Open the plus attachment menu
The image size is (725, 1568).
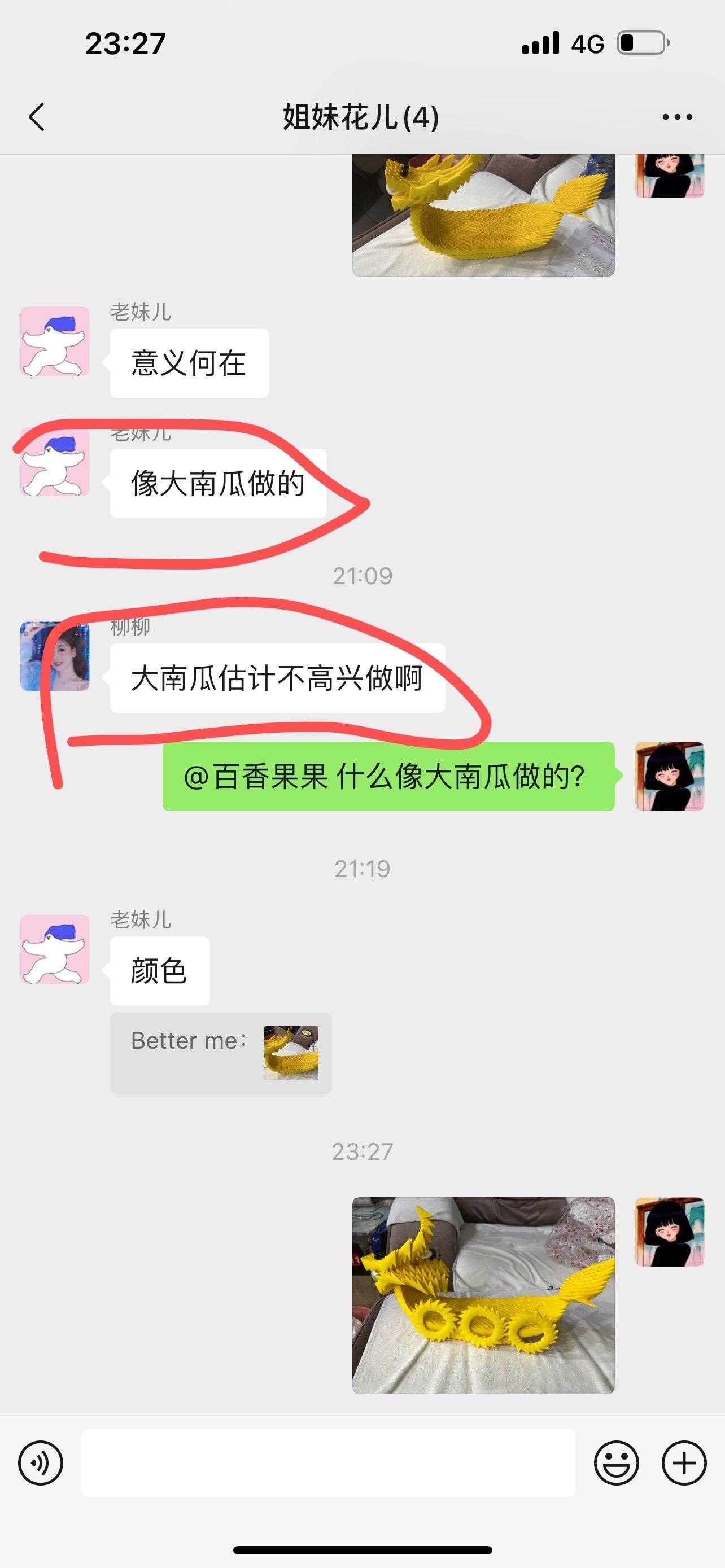click(684, 1462)
